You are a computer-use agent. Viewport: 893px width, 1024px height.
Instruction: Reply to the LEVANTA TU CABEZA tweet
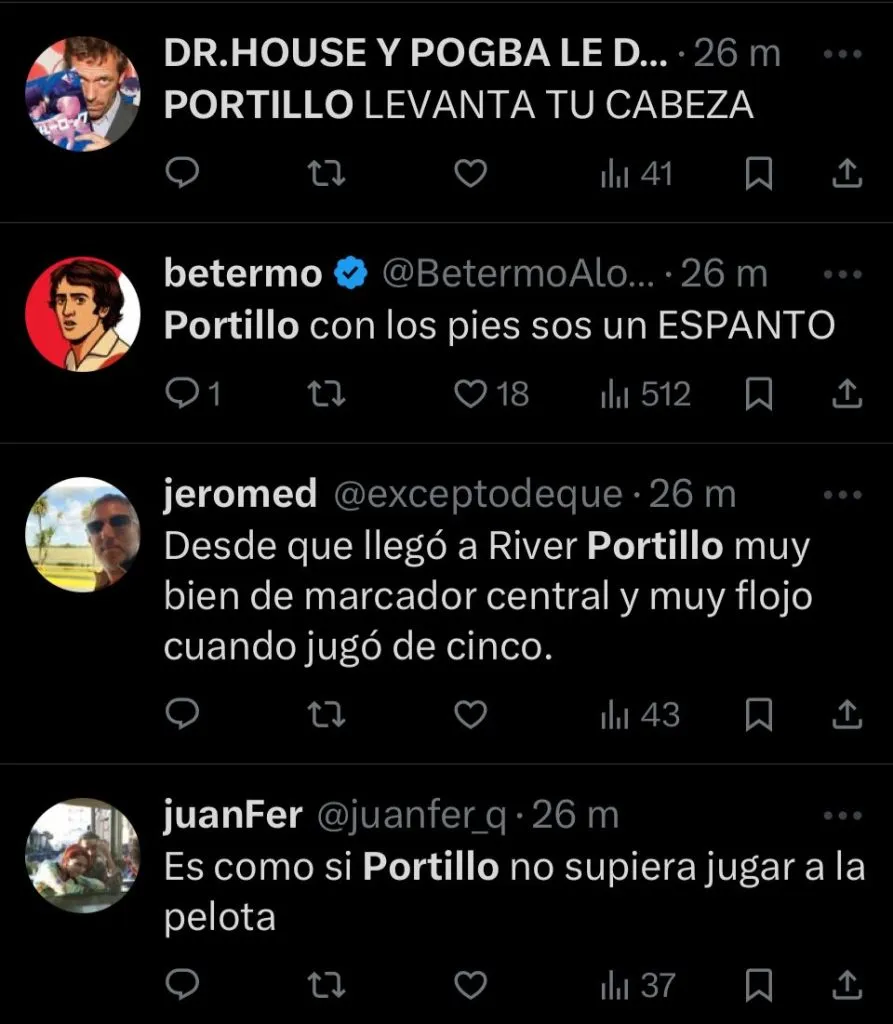[x=181, y=175]
